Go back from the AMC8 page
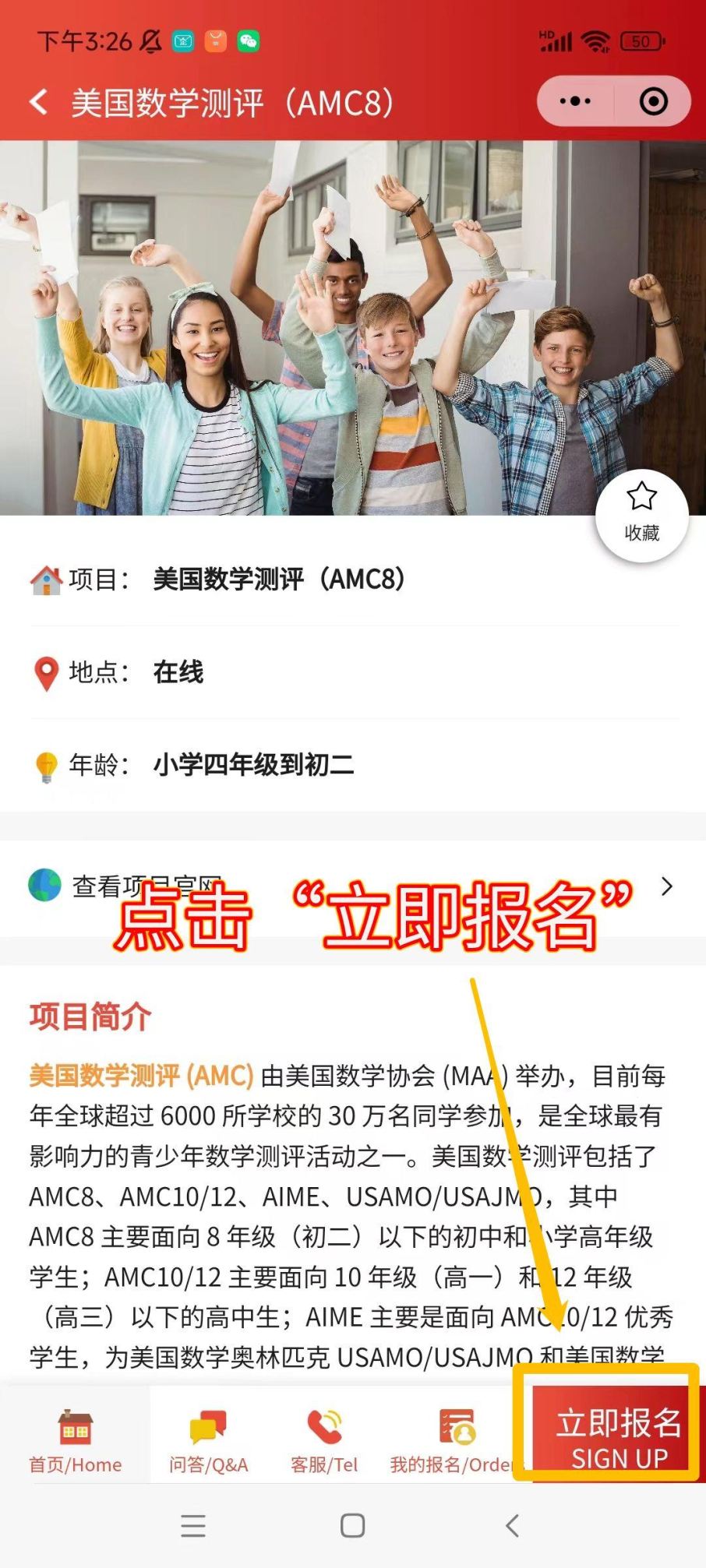Image resolution: width=706 pixels, height=1568 pixels. point(38,102)
